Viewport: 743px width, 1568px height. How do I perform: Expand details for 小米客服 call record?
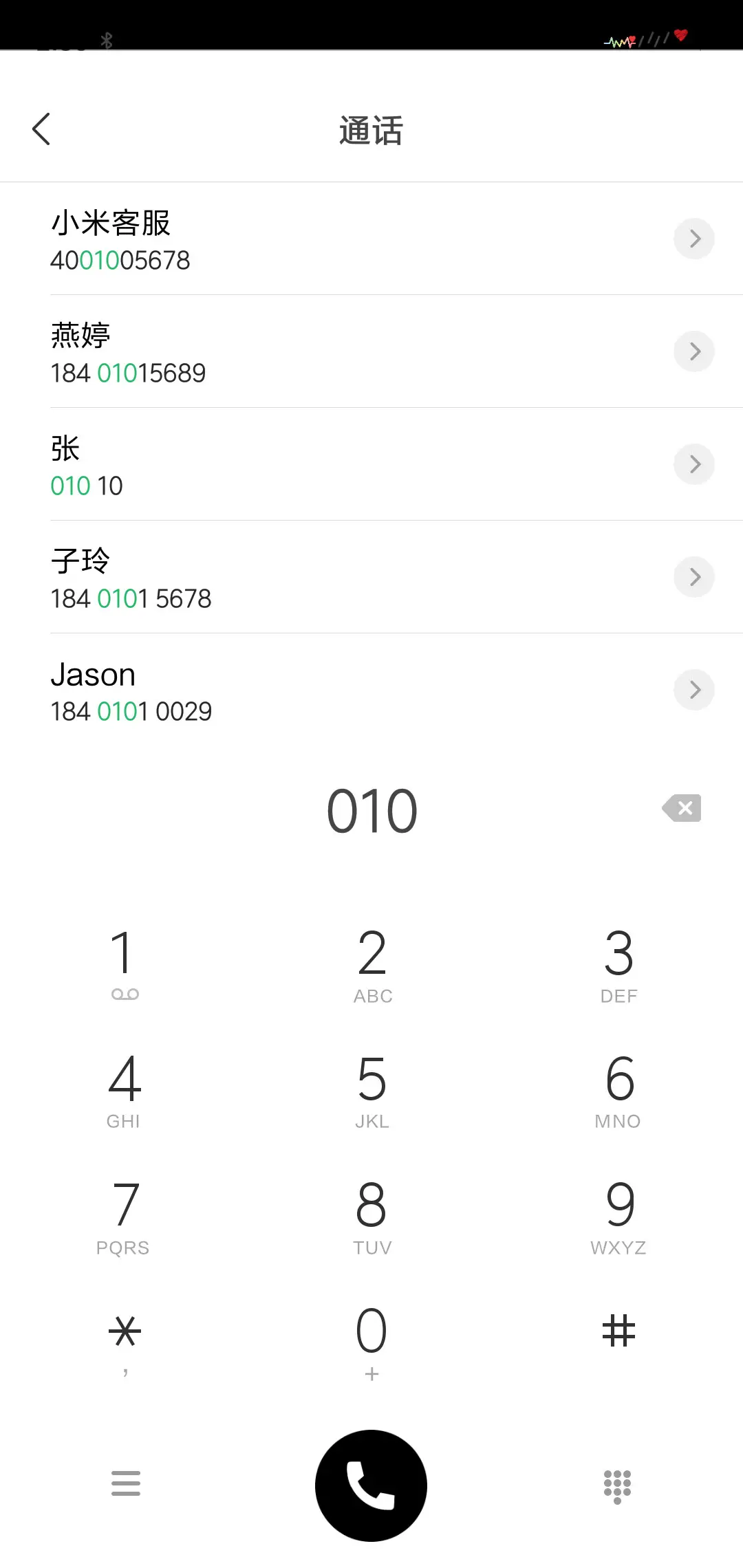pyautogui.click(x=694, y=239)
